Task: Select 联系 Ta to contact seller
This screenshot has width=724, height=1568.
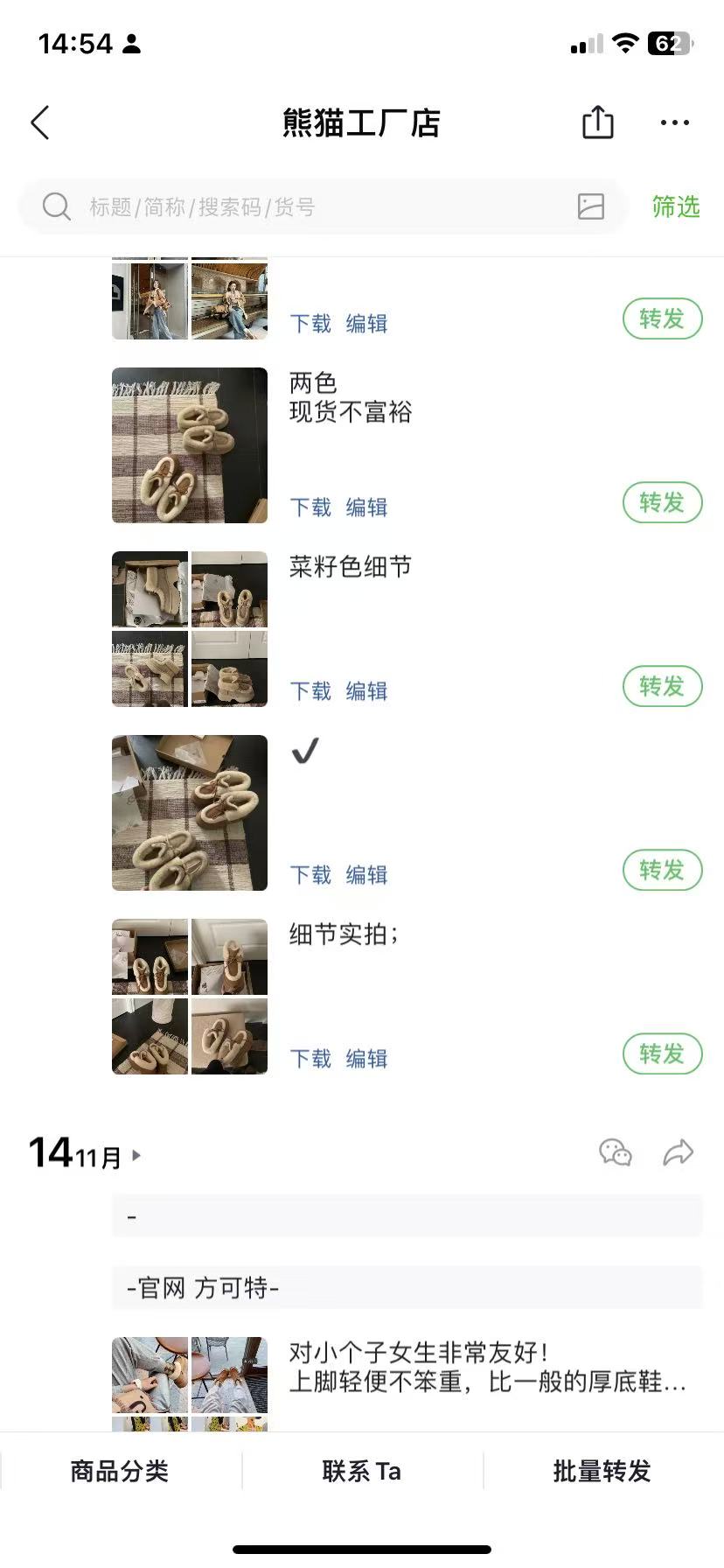Action: click(361, 1471)
